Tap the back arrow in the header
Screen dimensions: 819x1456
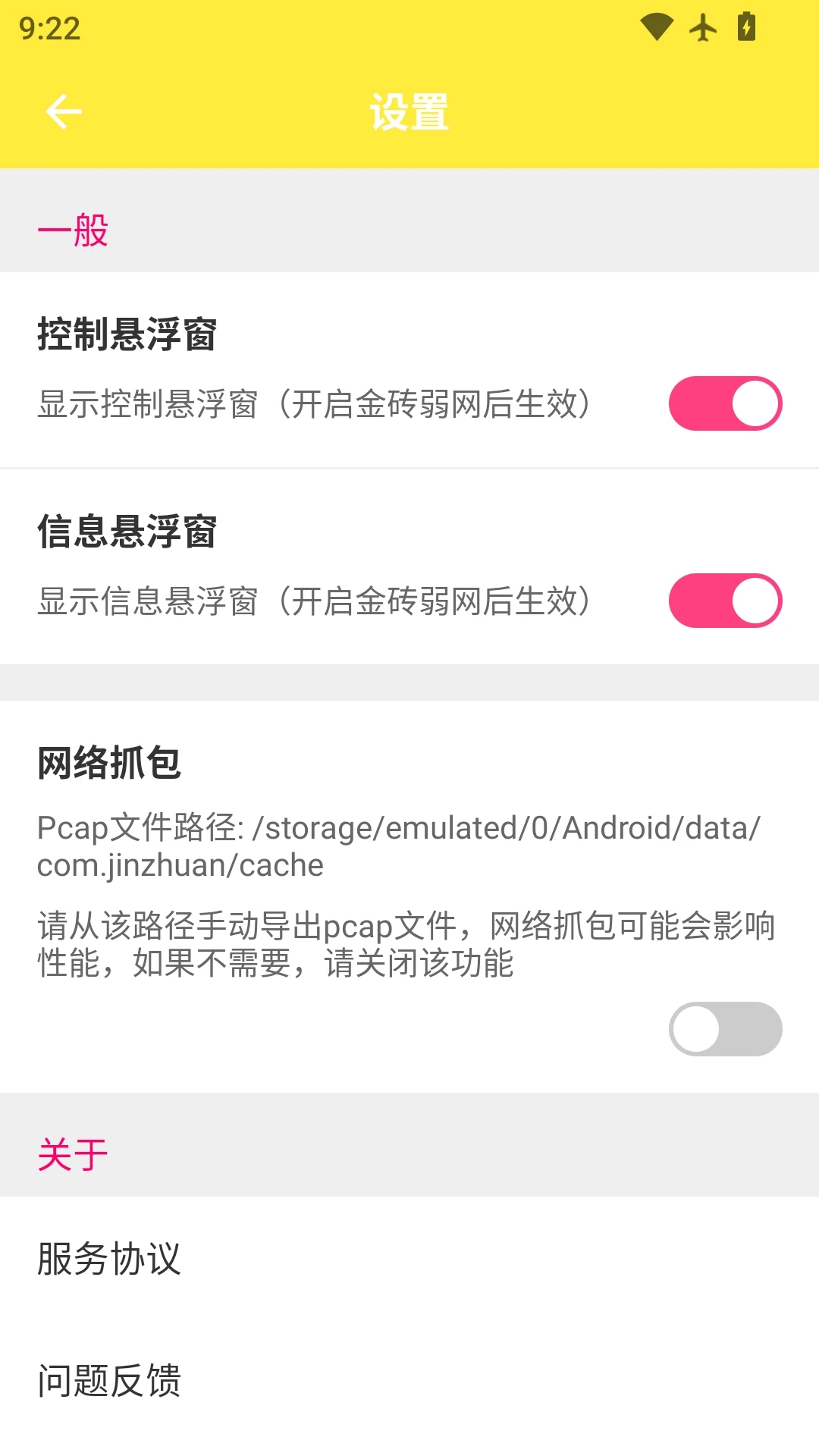(x=64, y=110)
